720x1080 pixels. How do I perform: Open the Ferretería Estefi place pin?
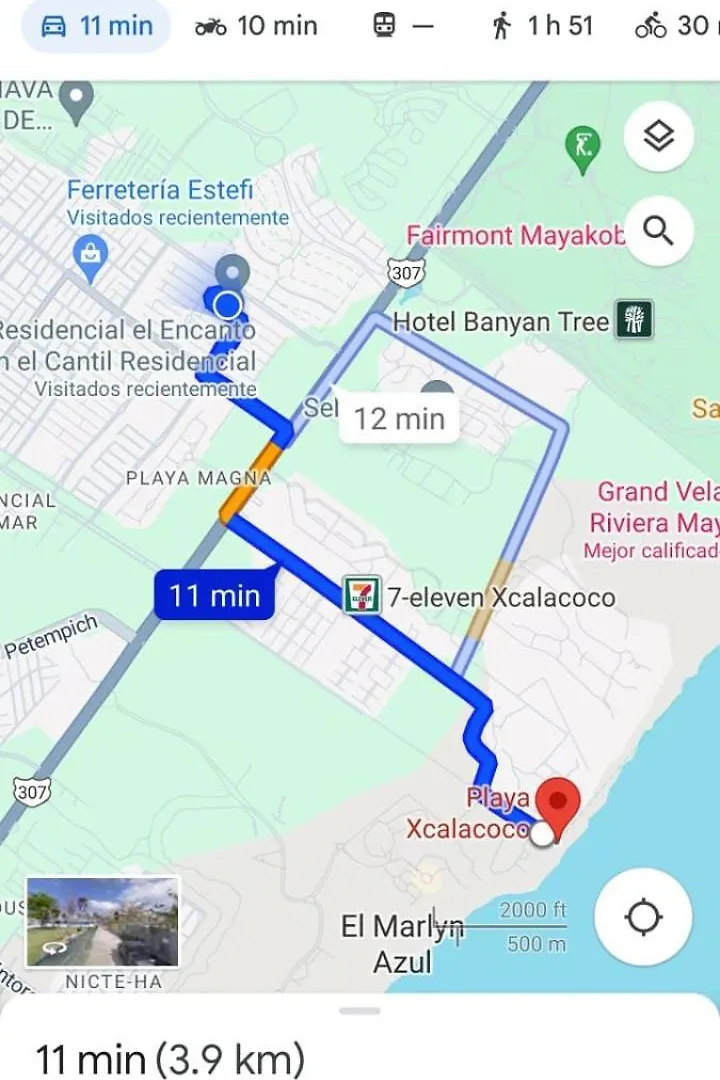(x=91, y=252)
